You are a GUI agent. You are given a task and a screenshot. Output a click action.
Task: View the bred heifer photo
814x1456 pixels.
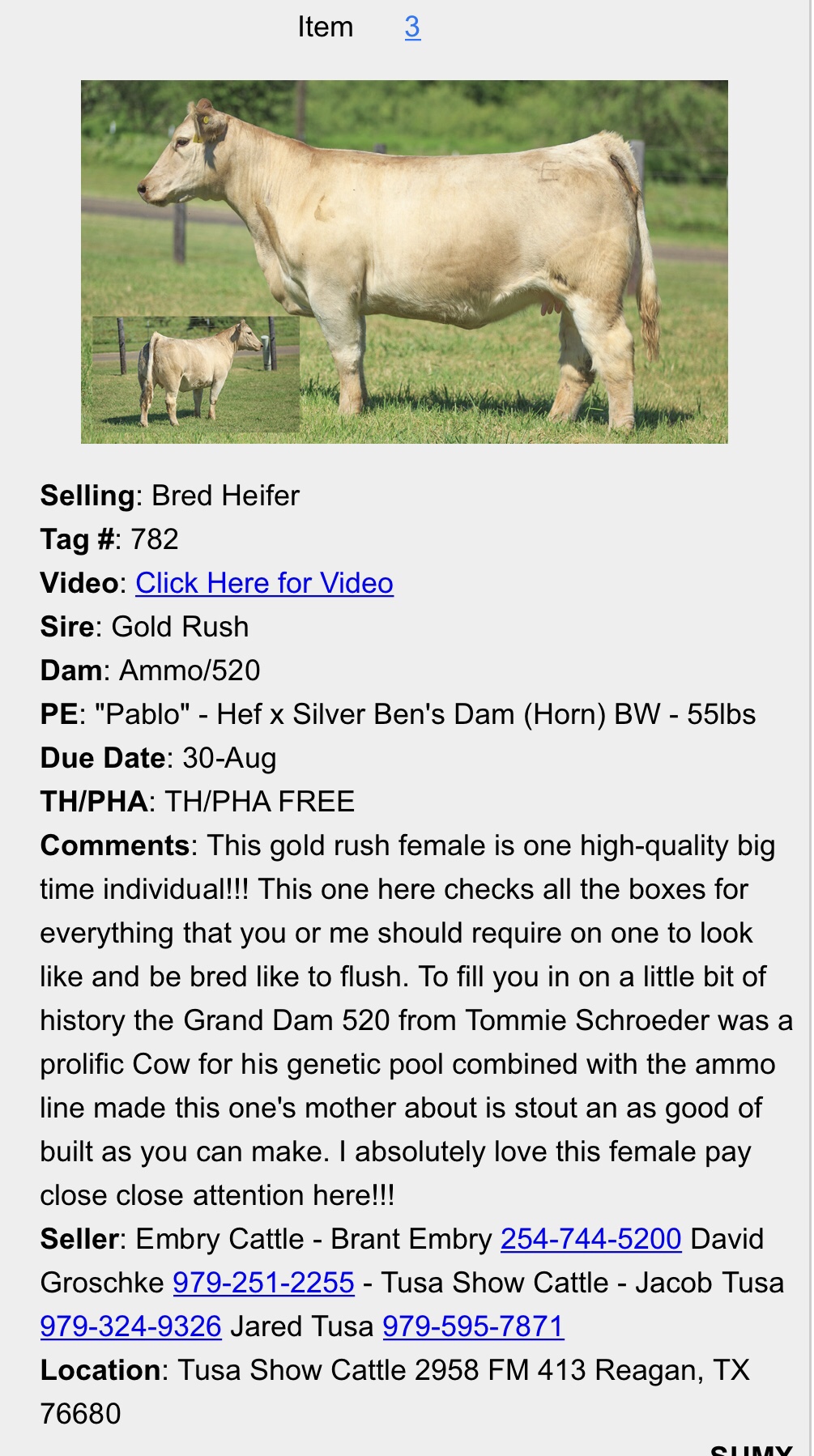[404, 261]
